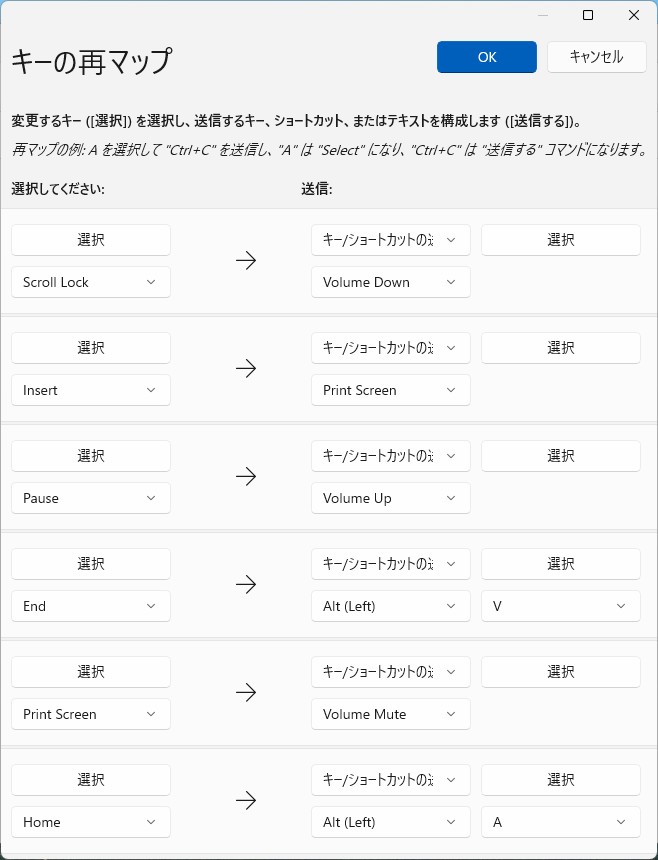The image size is (658, 860).
Task: Change the End source key dropdown
Action: coord(90,606)
